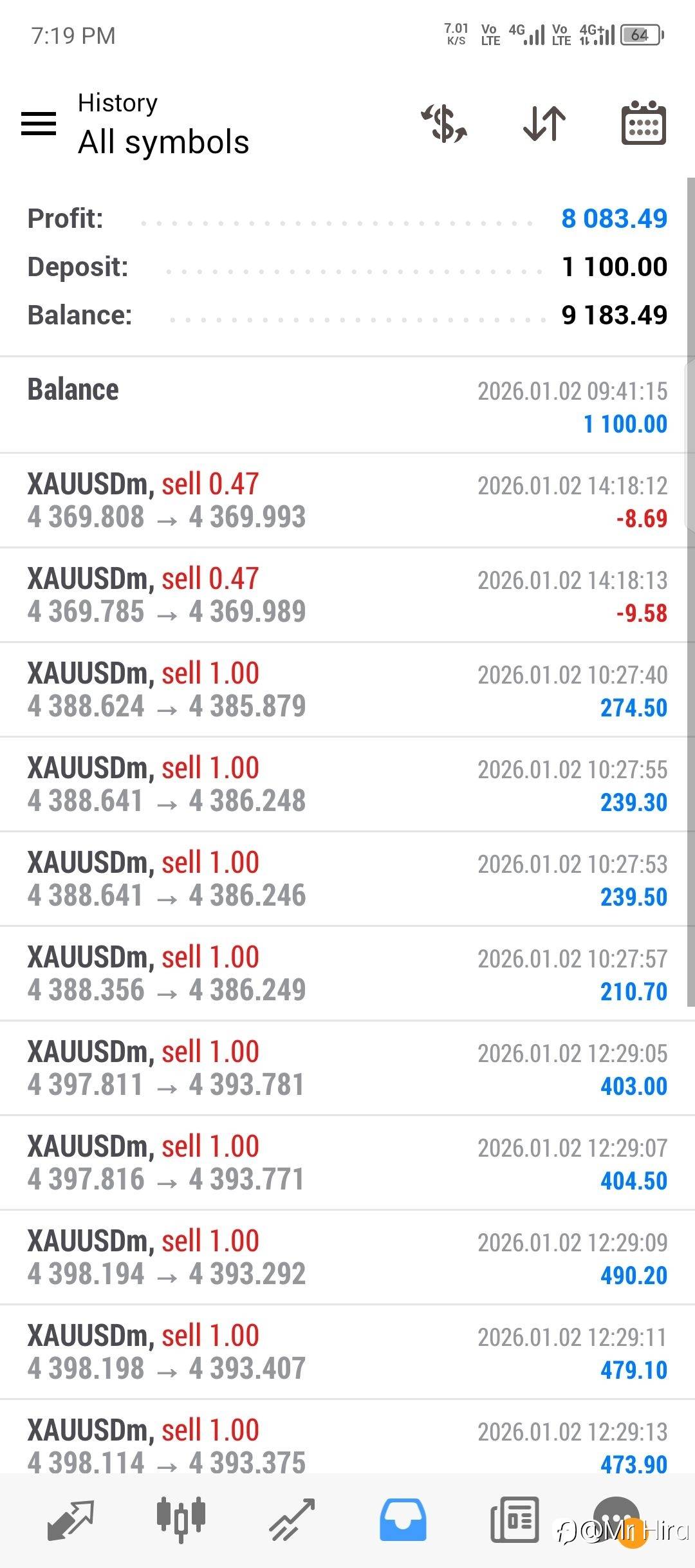Expand the trade with 274.50 profit
Viewport: 695px width, 1568px height.
[347, 689]
